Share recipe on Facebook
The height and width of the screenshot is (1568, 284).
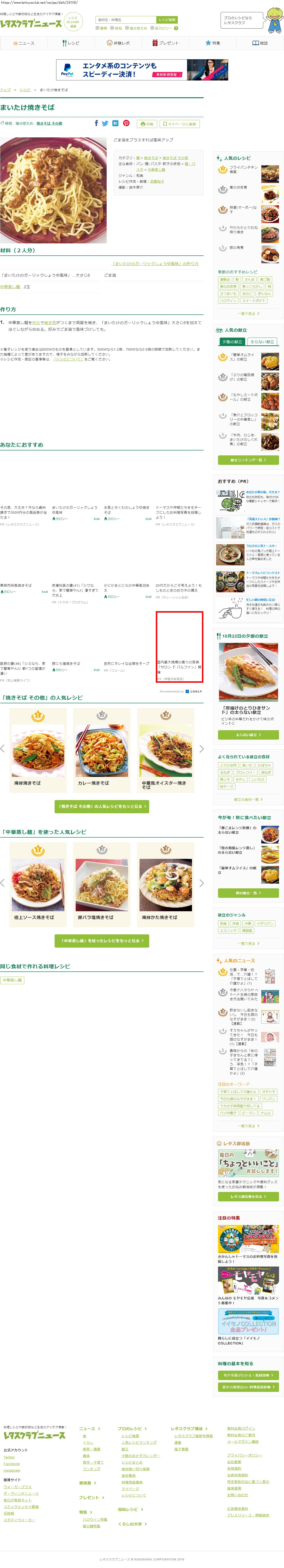point(96,123)
